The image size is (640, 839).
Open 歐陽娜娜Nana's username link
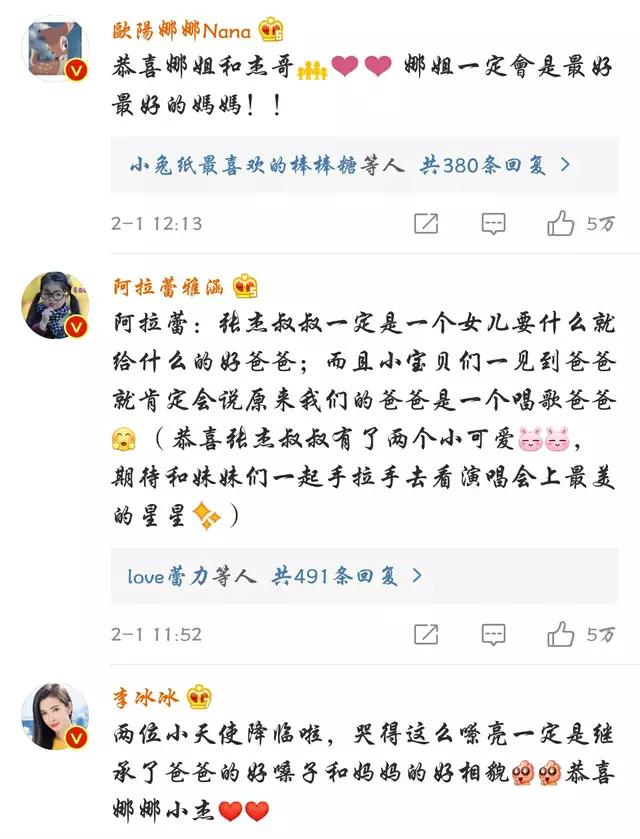(181, 31)
